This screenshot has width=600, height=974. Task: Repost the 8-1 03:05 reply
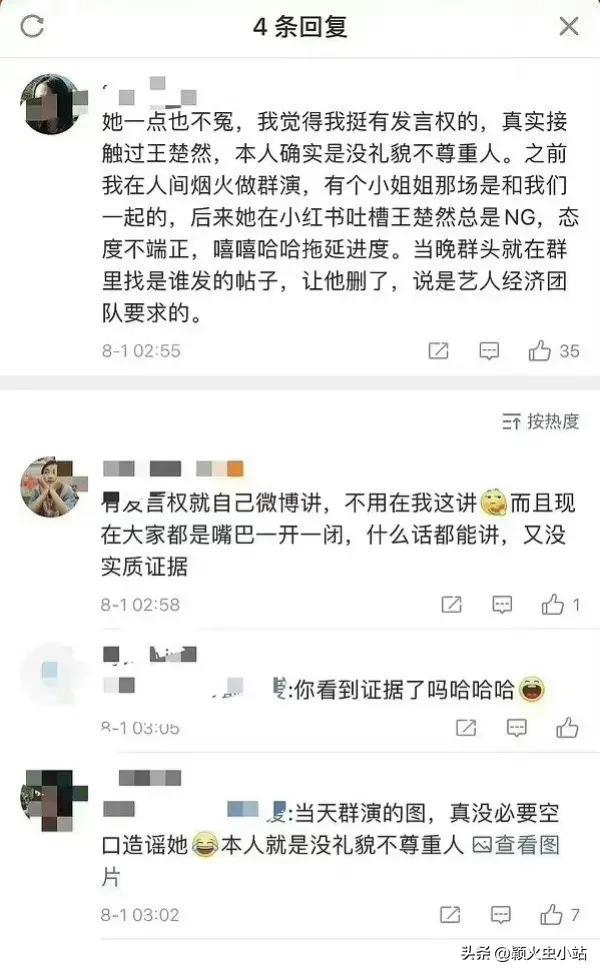(x=465, y=727)
